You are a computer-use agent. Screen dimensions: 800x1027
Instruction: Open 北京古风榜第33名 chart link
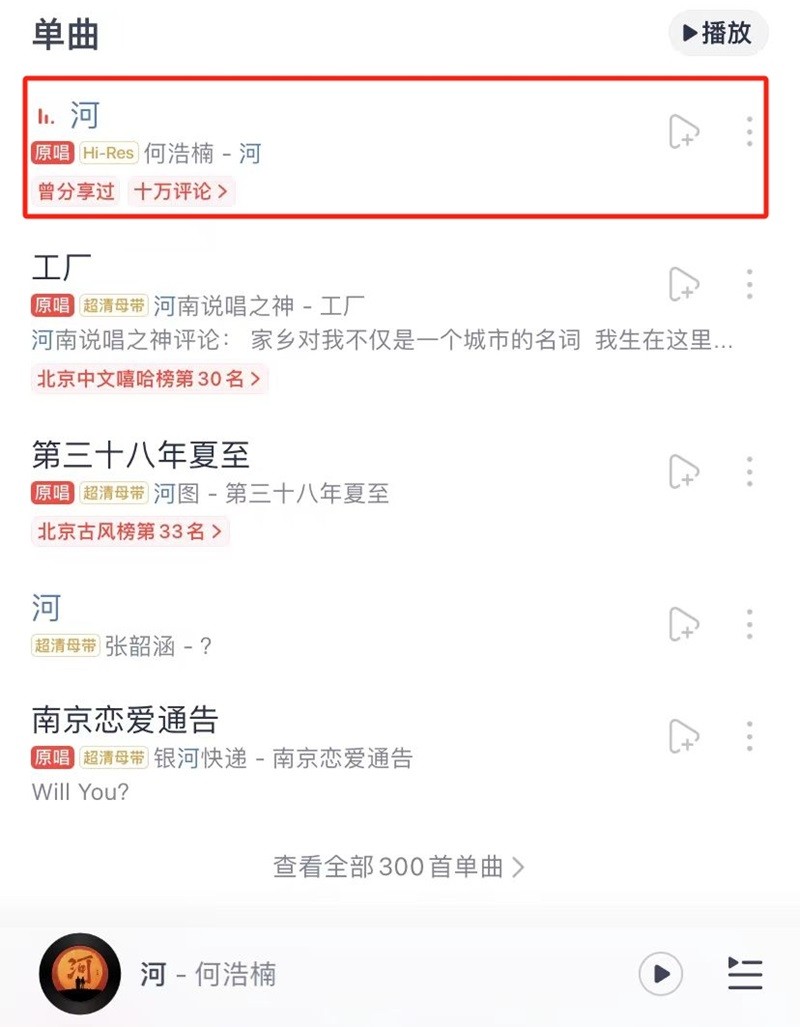[130, 531]
